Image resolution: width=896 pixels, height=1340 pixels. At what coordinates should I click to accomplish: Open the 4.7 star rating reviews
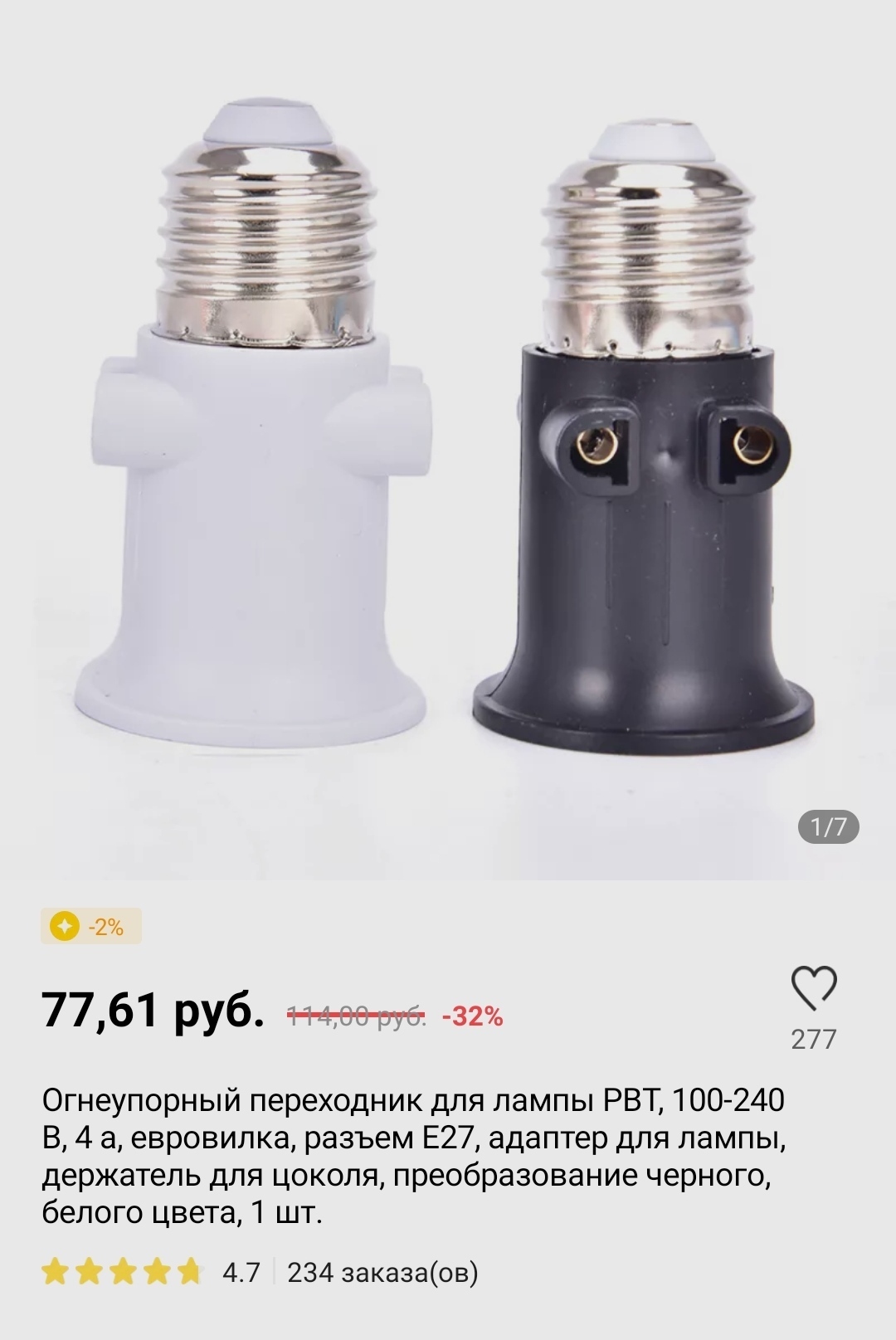coord(152,1272)
